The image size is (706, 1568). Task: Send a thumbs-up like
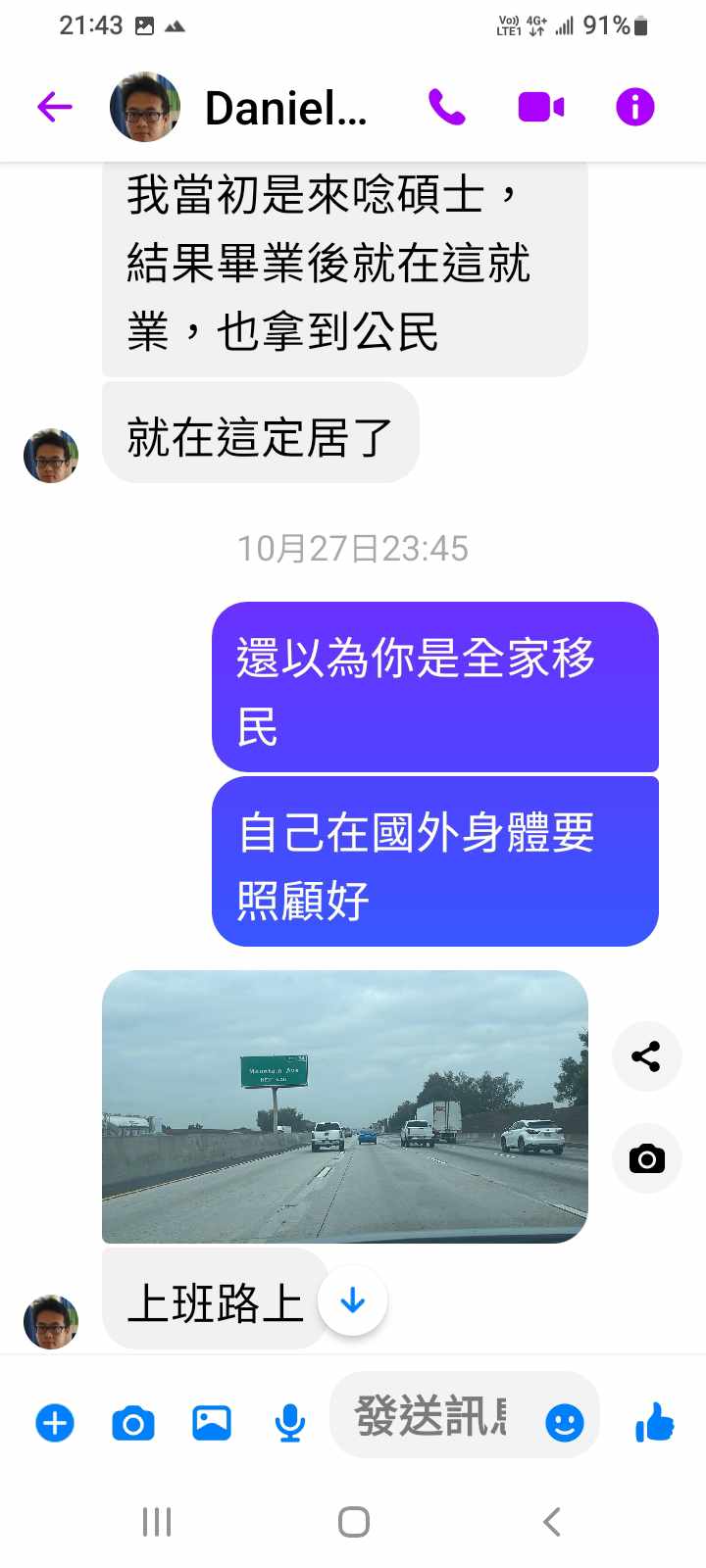[654, 1422]
